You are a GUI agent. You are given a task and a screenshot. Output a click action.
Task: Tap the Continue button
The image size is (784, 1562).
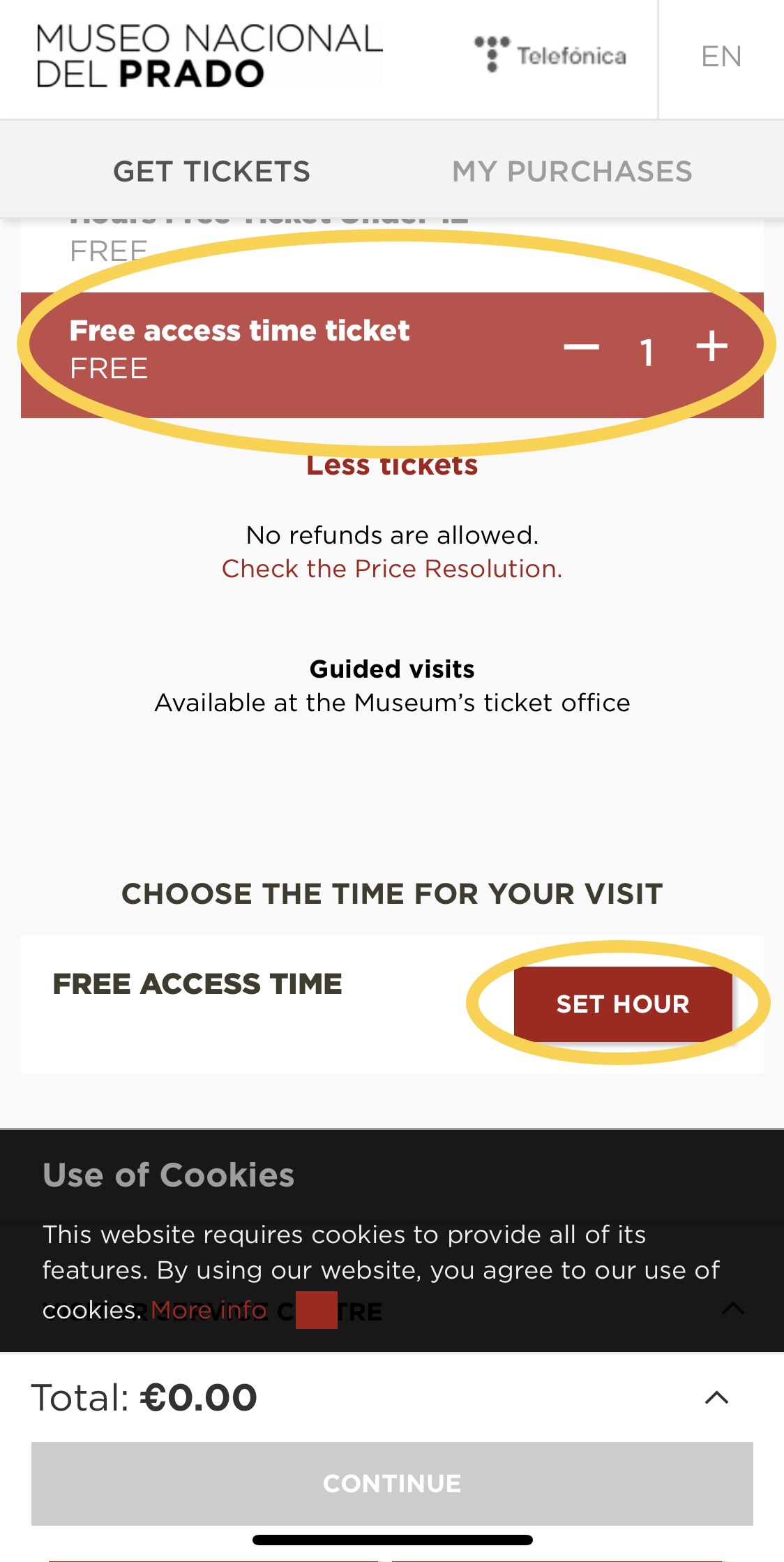tap(392, 1483)
